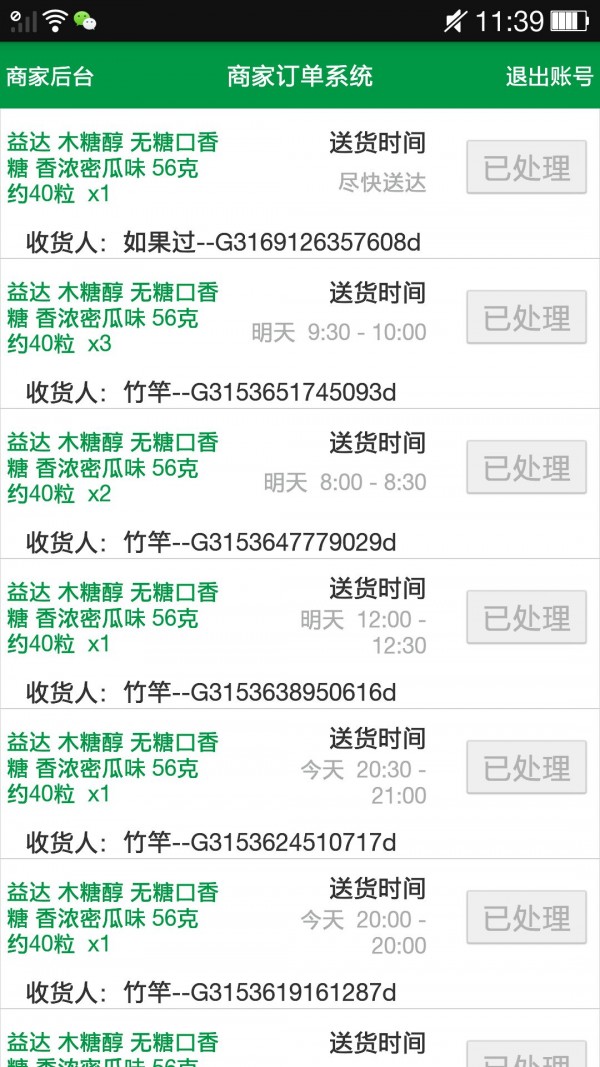The image size is (600, 1067).
Task: Tap 已处理 for order G3153638950616d
Action: (x=526, y=618)
